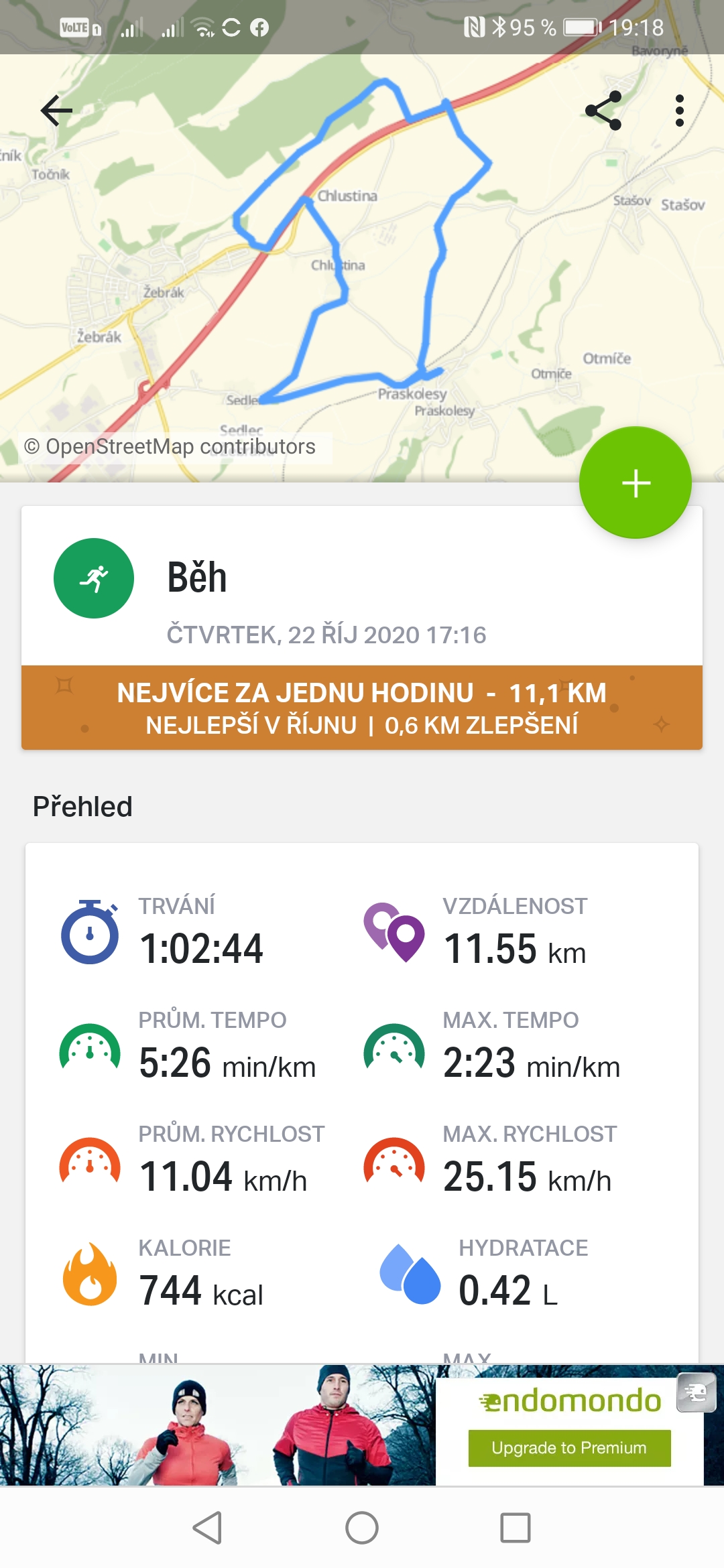Open the Nejvíce za jednu hodinu record banner
Screen dimensions: 724x1568
pos(362,708)
